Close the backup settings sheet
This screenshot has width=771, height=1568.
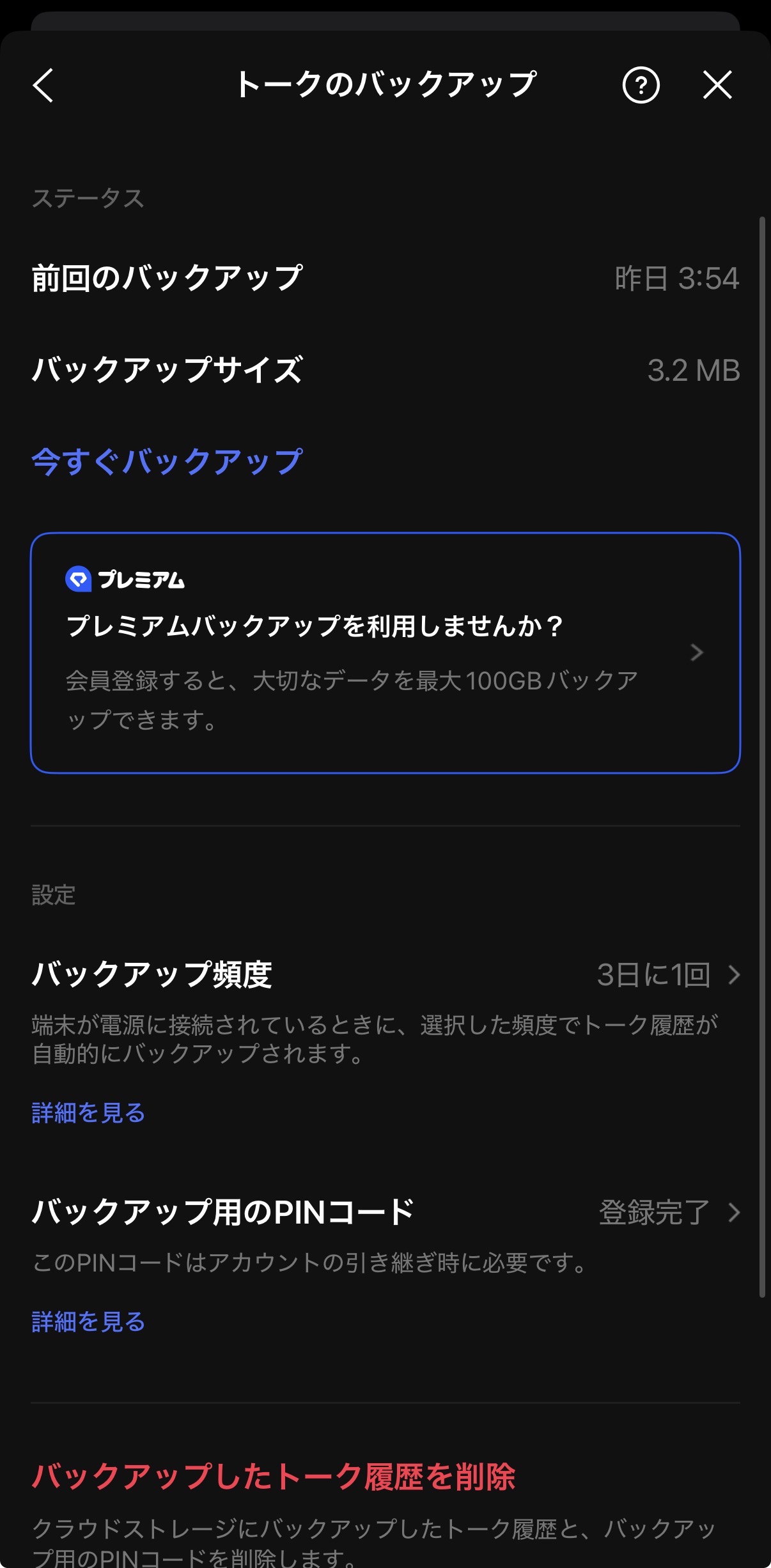click(x=717, y=85)
